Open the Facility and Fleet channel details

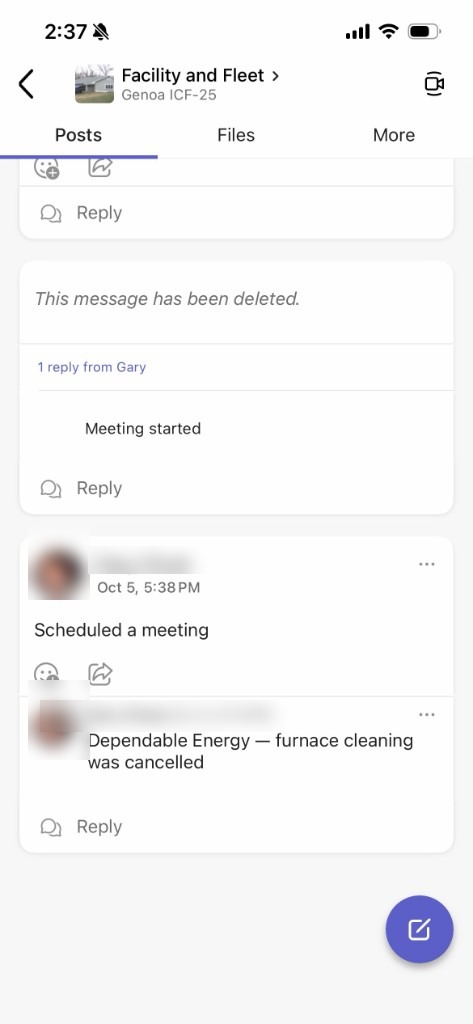(x=200, y=76)
